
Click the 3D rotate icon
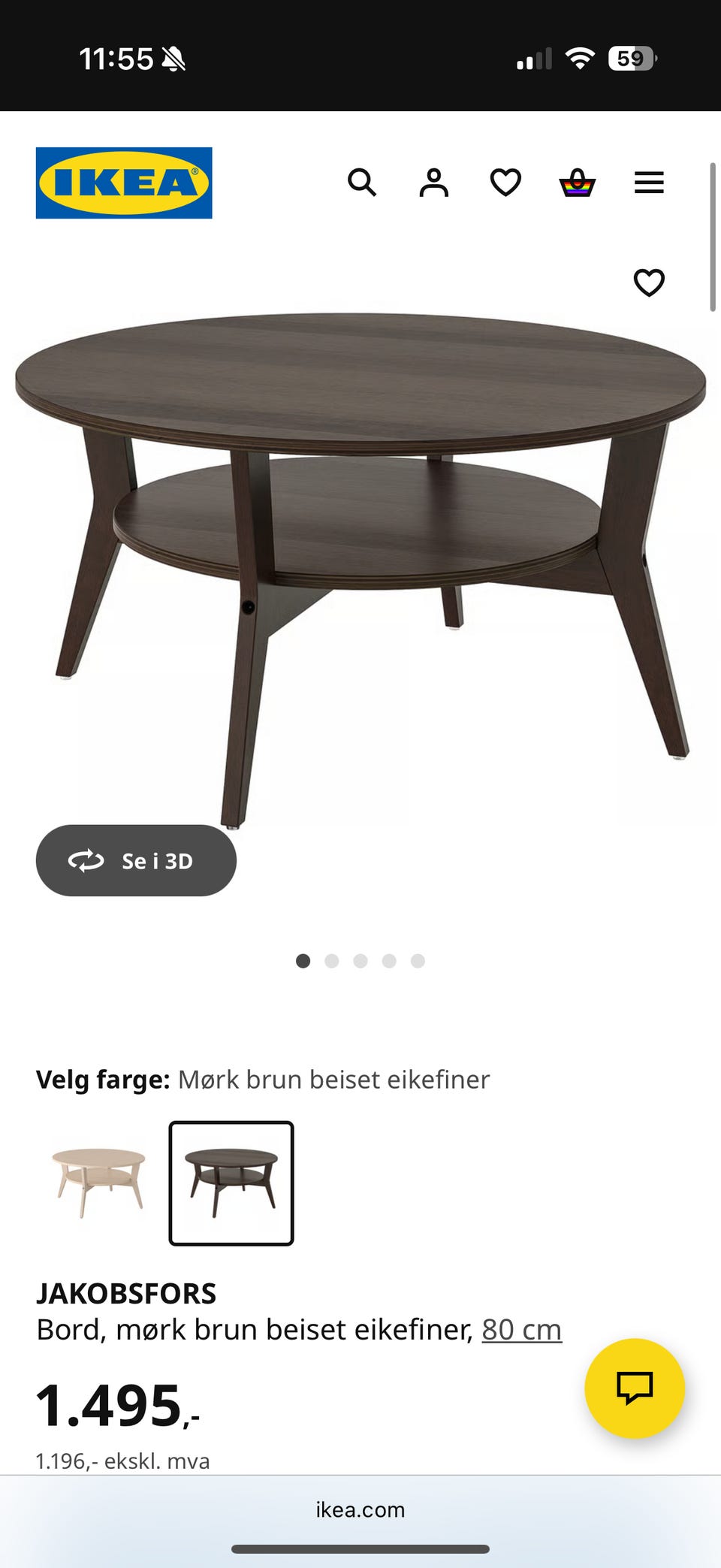pos(88,861)
